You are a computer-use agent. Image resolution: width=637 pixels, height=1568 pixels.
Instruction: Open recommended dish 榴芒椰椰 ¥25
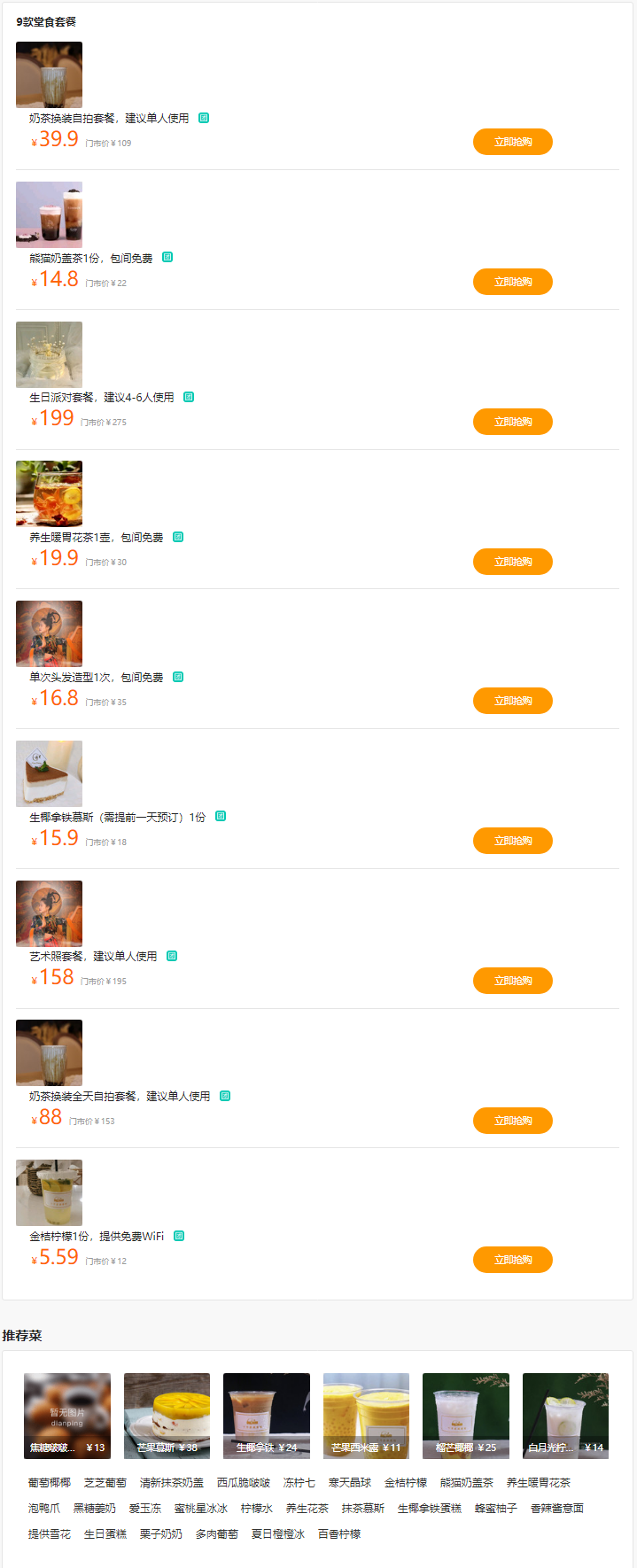click(x=466, y=1416)
